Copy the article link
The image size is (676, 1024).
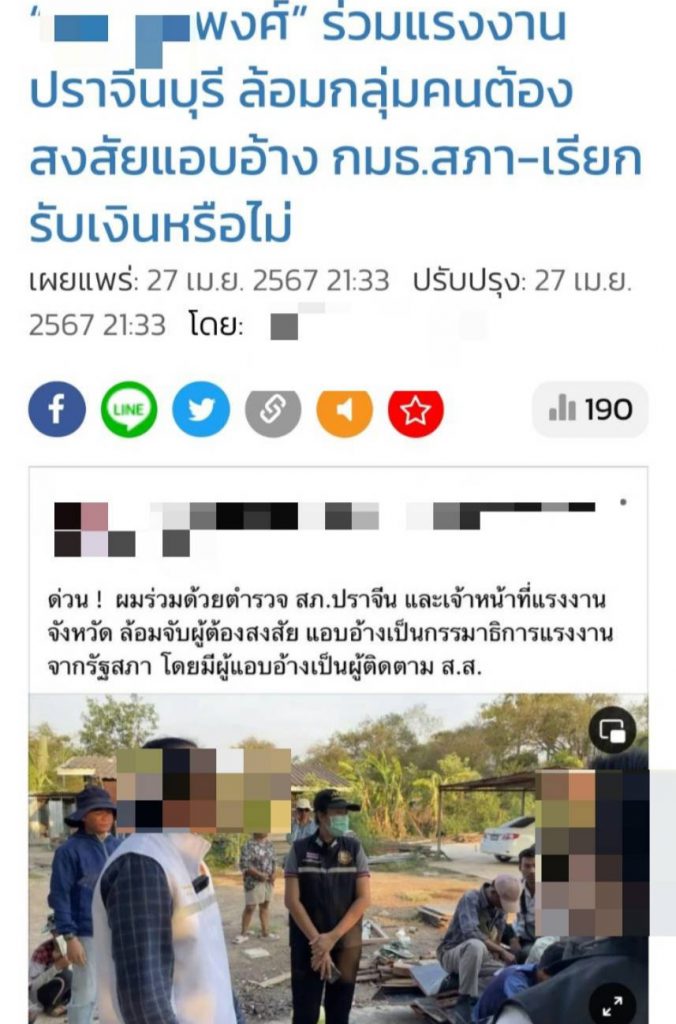[x=273, y=410]
